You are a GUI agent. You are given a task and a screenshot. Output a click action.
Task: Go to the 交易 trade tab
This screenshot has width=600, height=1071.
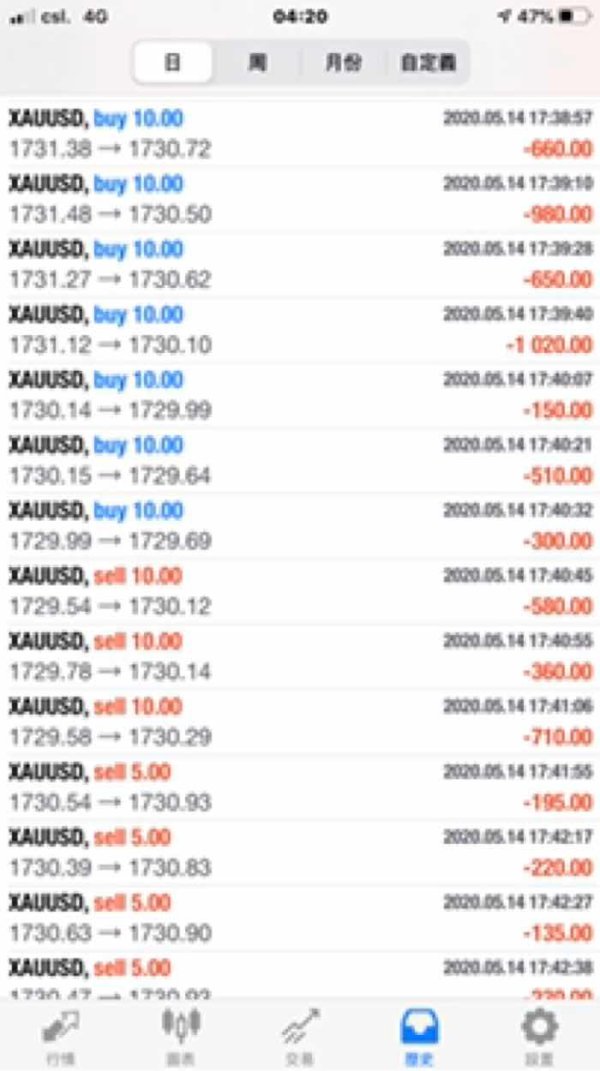click(299, 1035)
